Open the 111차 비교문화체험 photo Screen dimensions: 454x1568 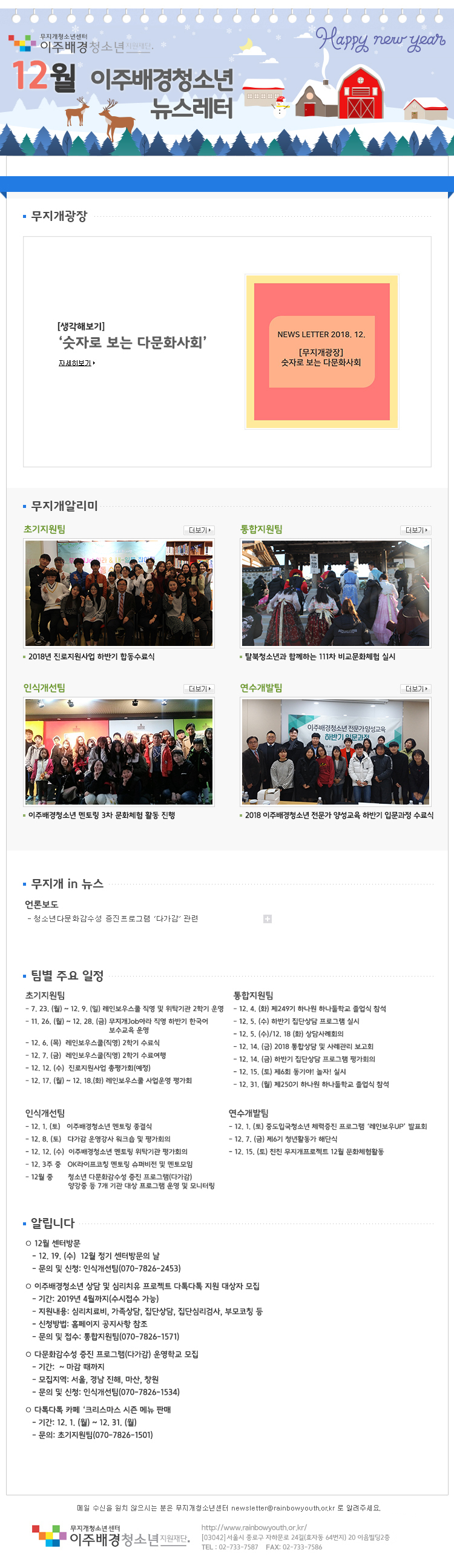335,593
